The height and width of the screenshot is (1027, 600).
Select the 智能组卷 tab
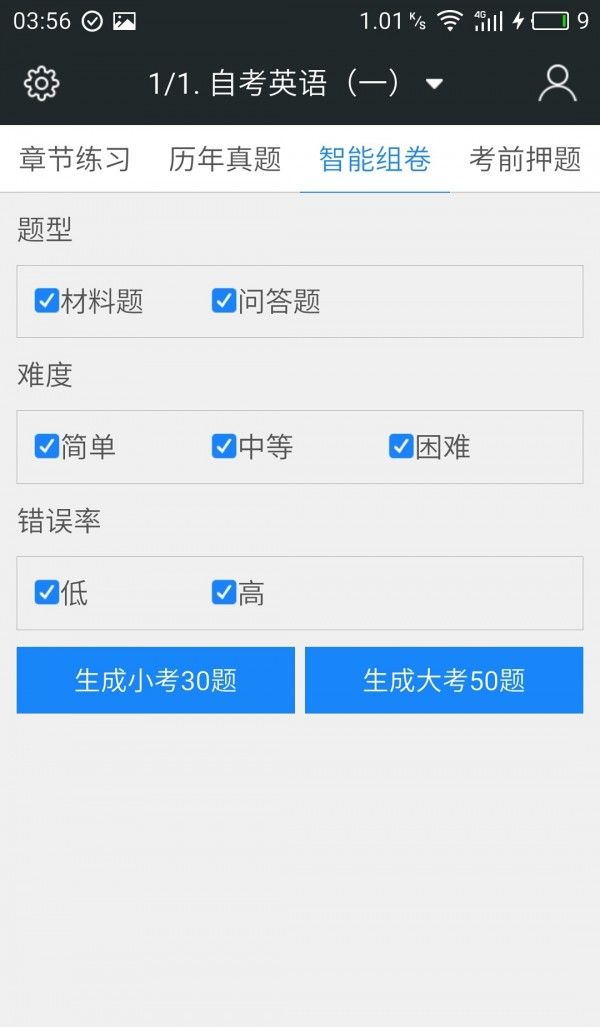click(x=375, y=159)
